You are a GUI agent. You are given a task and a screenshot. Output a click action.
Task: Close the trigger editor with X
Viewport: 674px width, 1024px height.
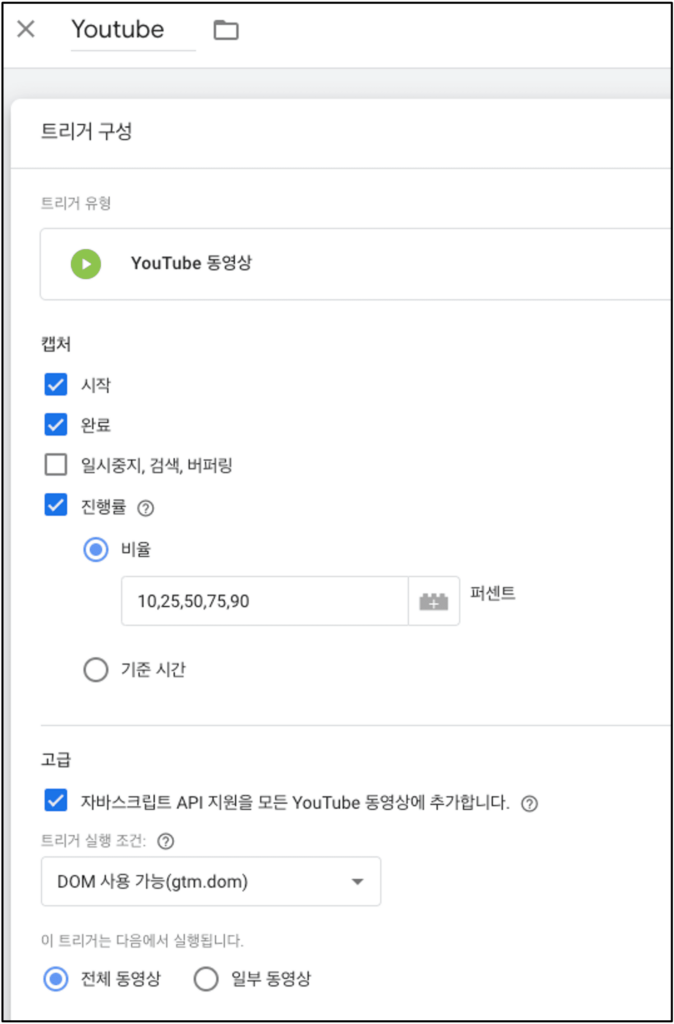(26, 29)
